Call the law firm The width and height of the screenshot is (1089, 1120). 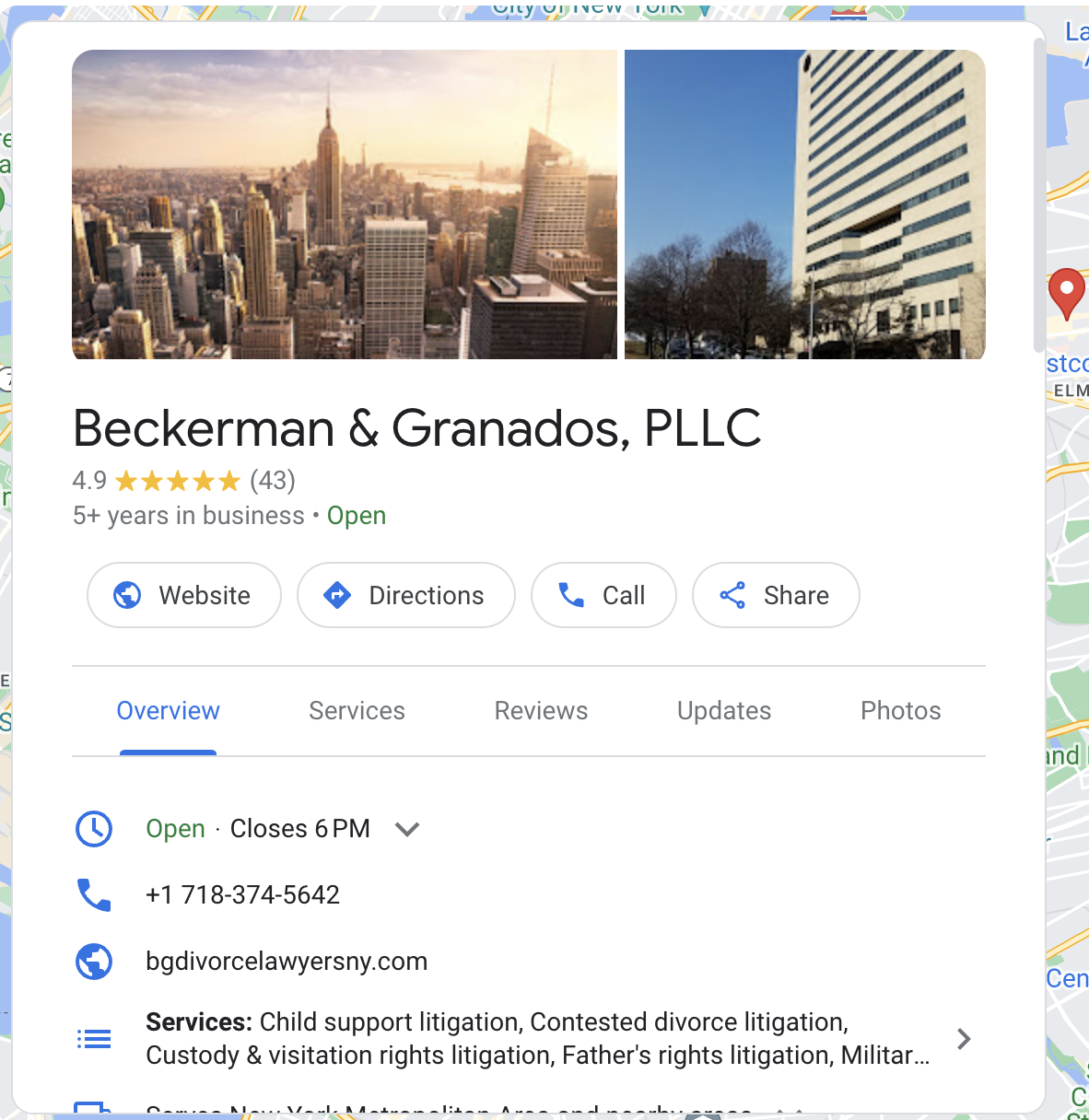click(x=603, y=595)
